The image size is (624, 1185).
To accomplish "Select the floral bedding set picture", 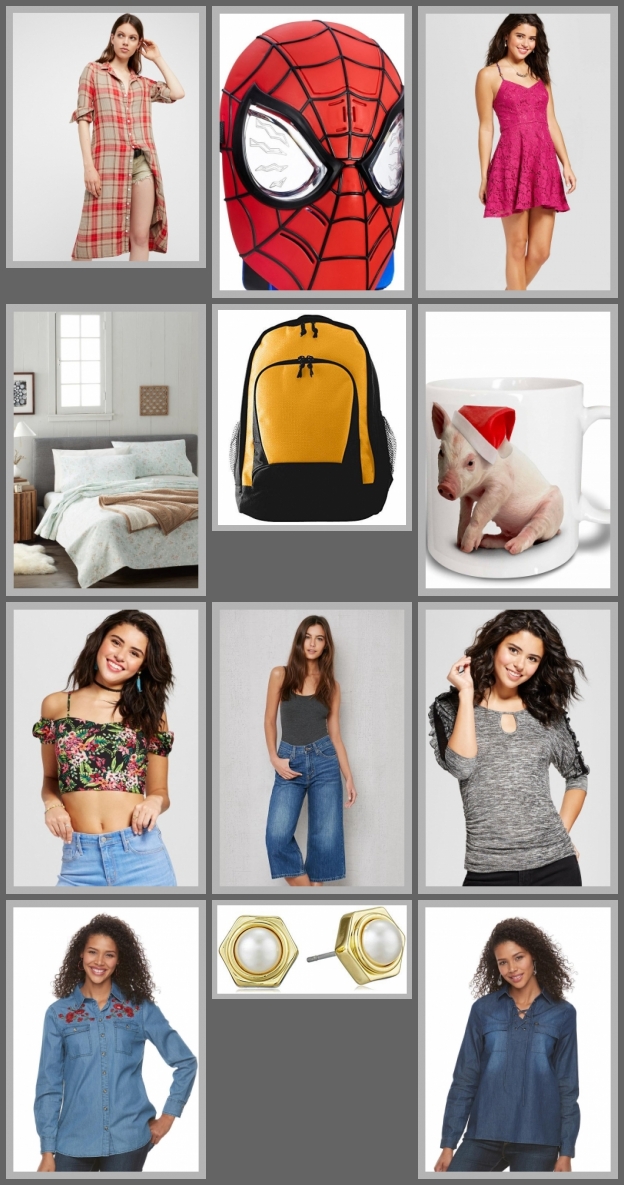I will [106, 450].
